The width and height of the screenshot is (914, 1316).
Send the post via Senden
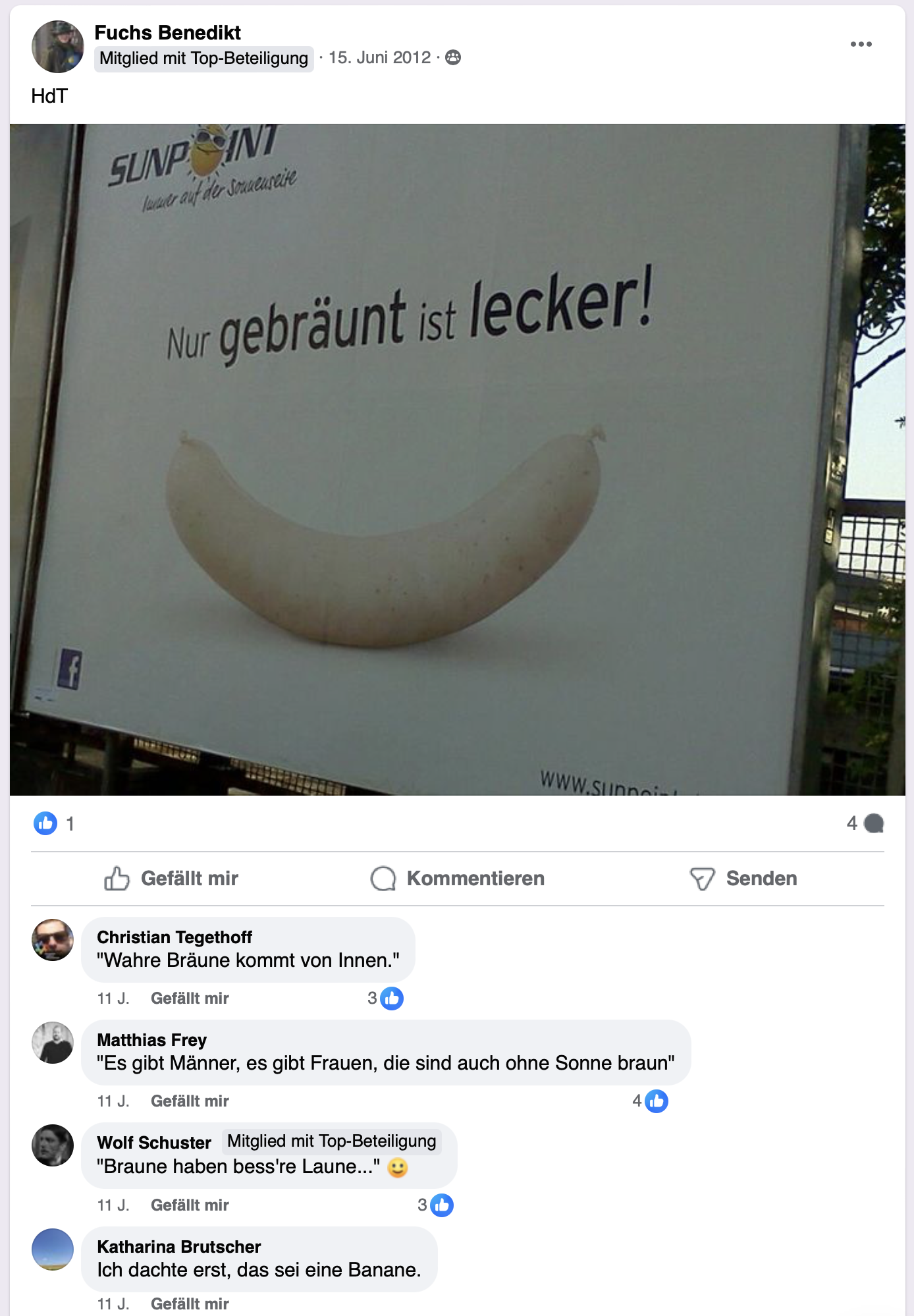[743, 878]
